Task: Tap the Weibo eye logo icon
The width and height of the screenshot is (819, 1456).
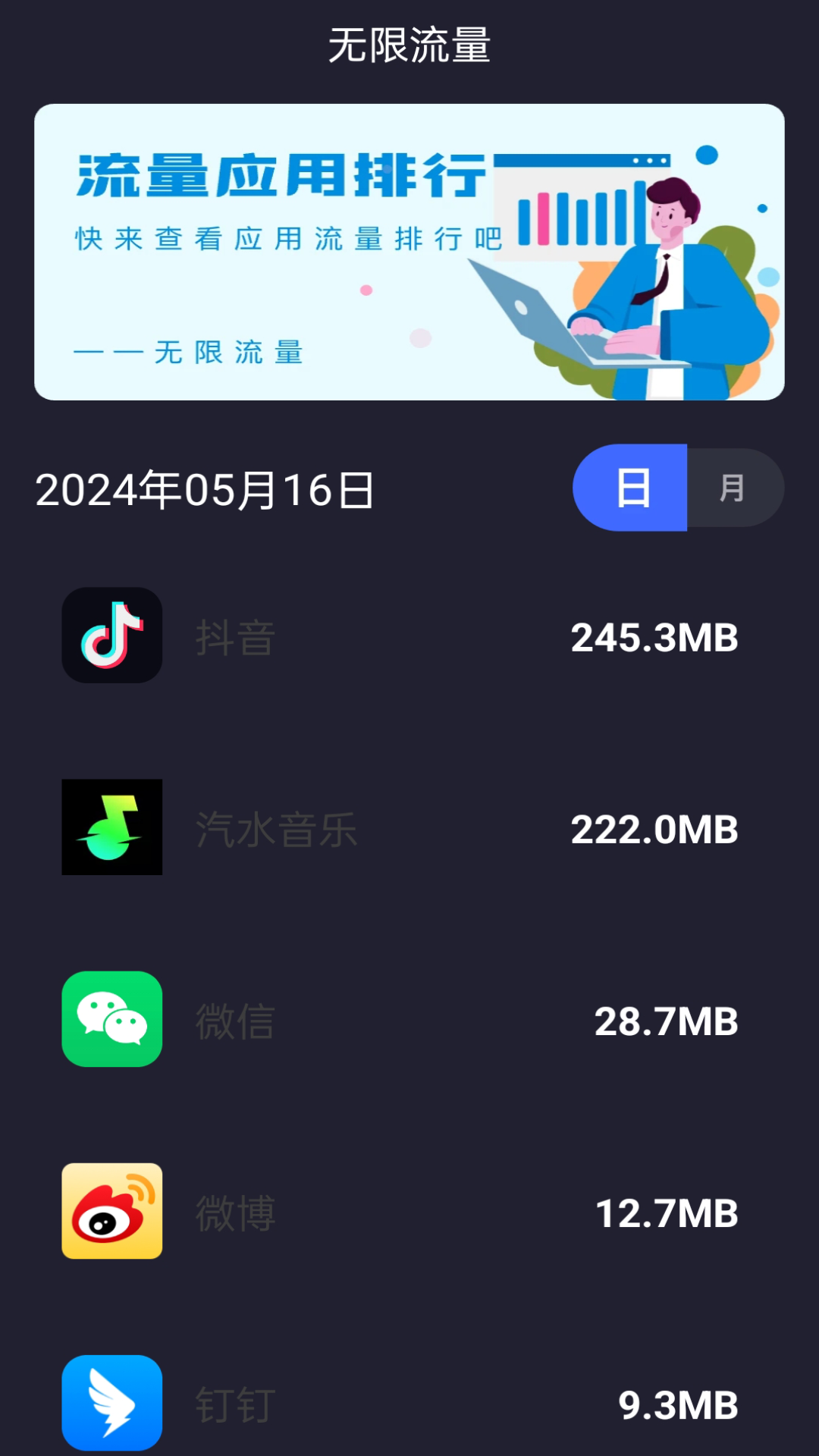Action: tap(111, 1212)
